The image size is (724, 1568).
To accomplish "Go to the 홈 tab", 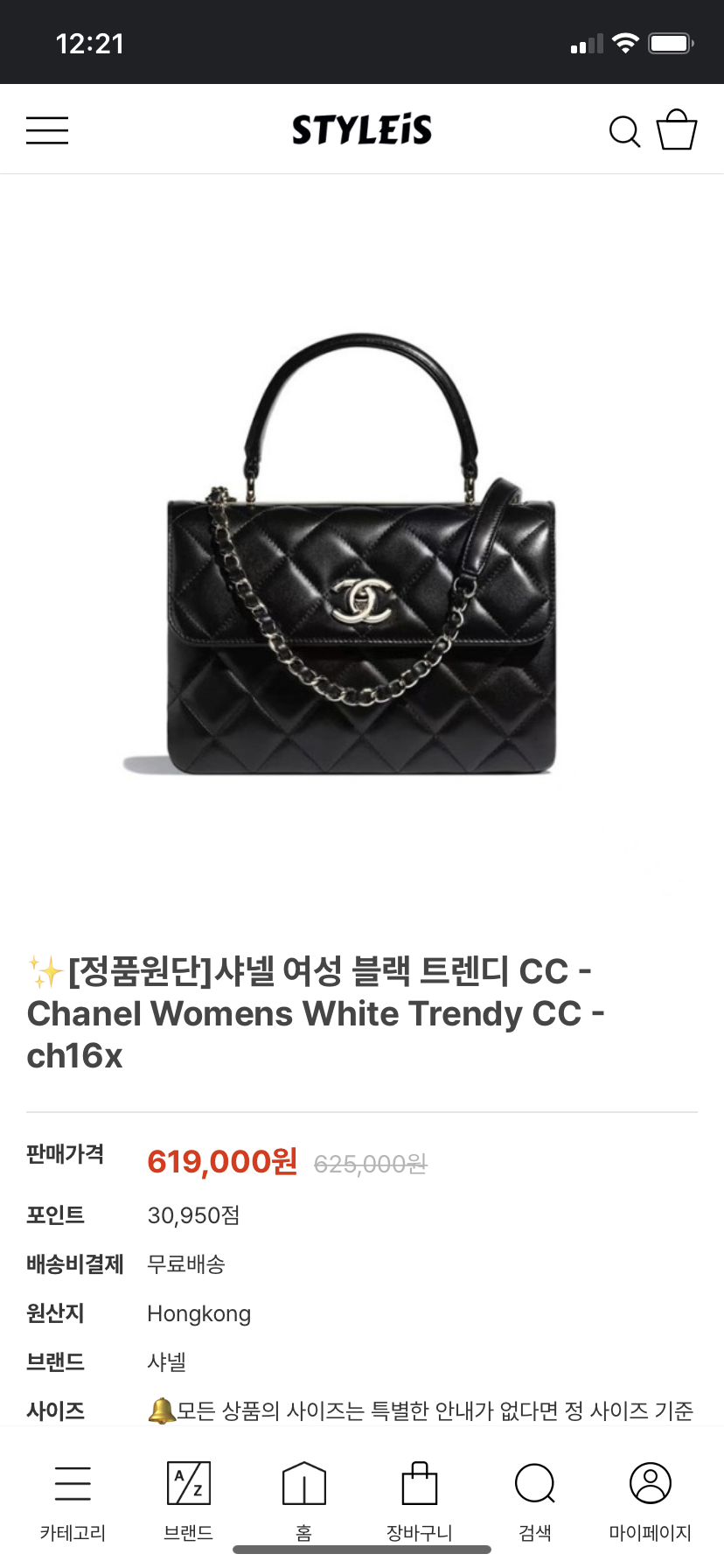I will coord(303,1500).
